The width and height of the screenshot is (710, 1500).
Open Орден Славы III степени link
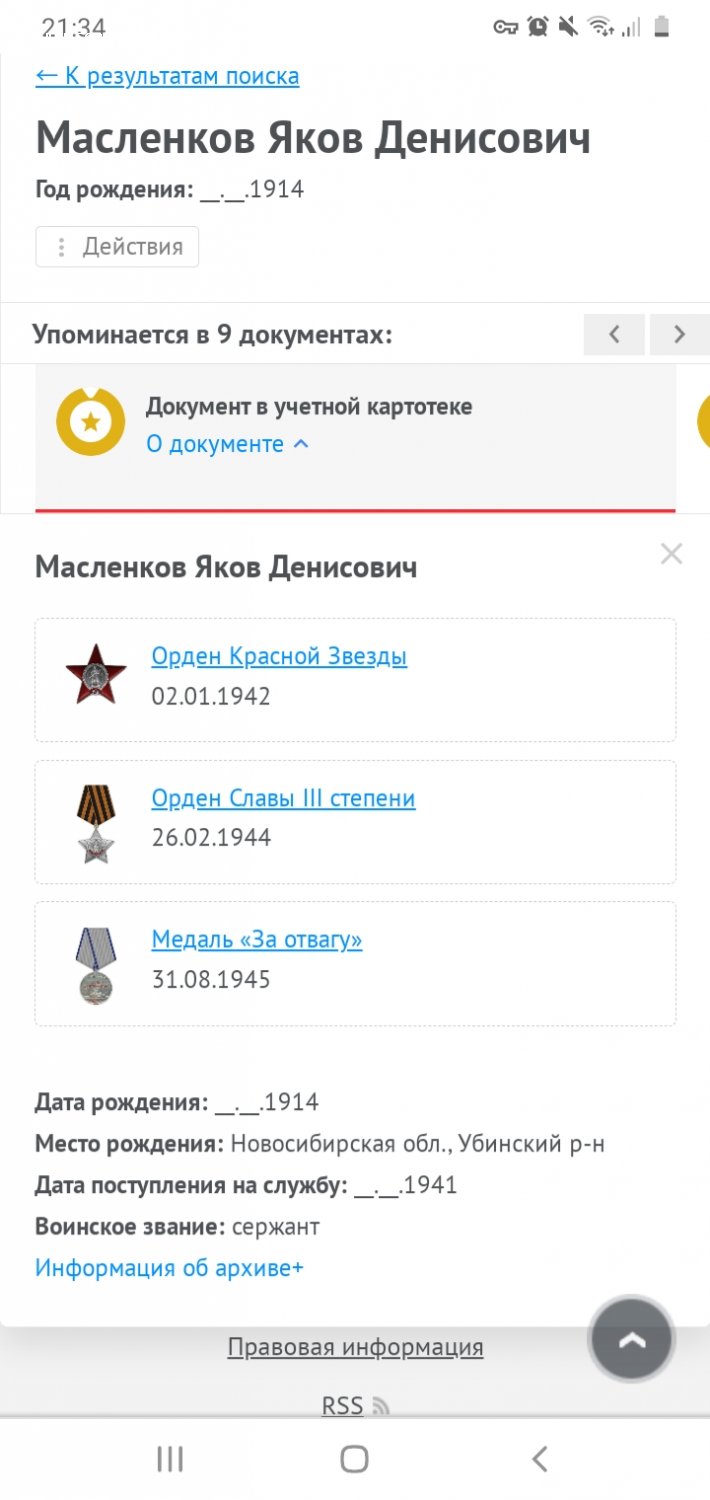point(283,798)
